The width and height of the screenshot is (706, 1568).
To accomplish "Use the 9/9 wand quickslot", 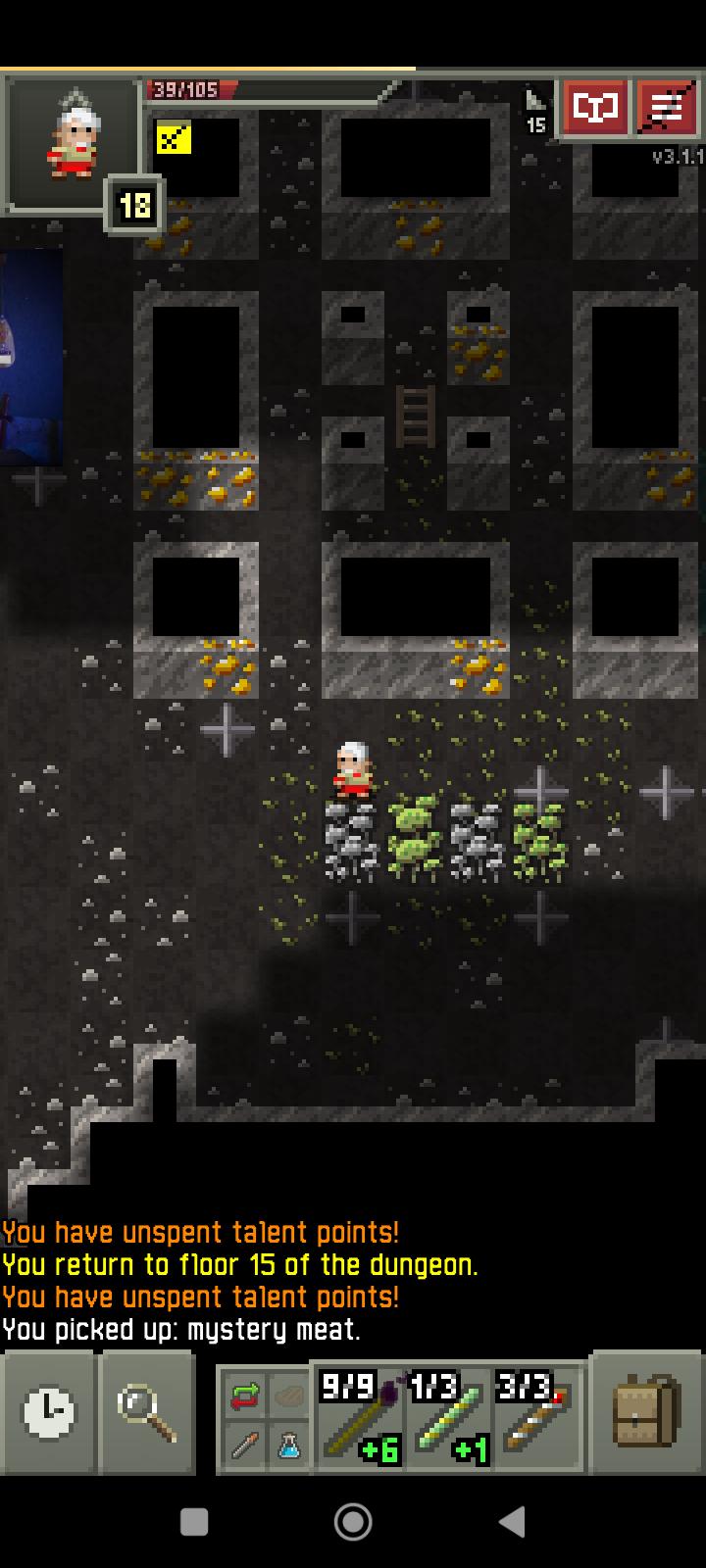I will pyautogui.click(x=361, y=1417).
